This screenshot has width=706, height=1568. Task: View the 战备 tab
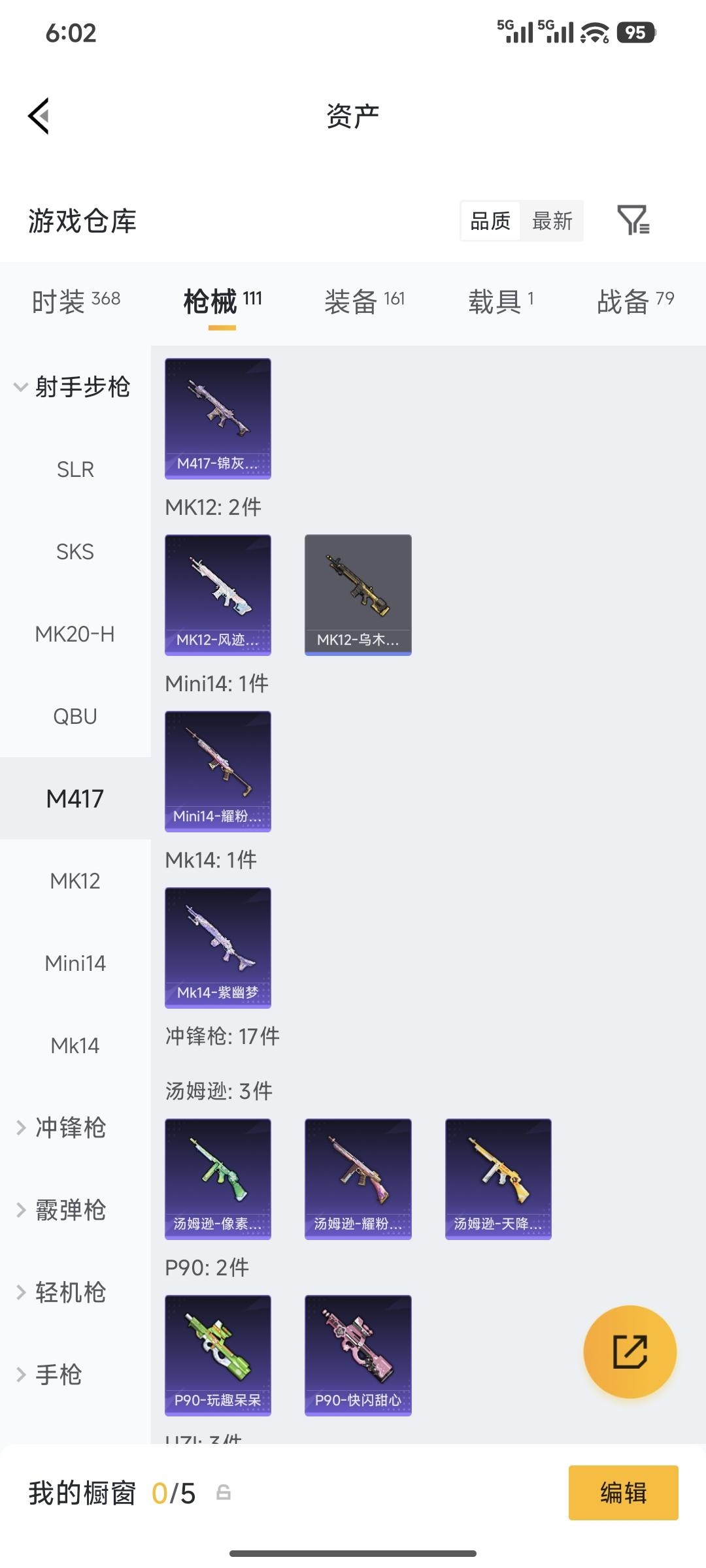click(x=635, y=301)
